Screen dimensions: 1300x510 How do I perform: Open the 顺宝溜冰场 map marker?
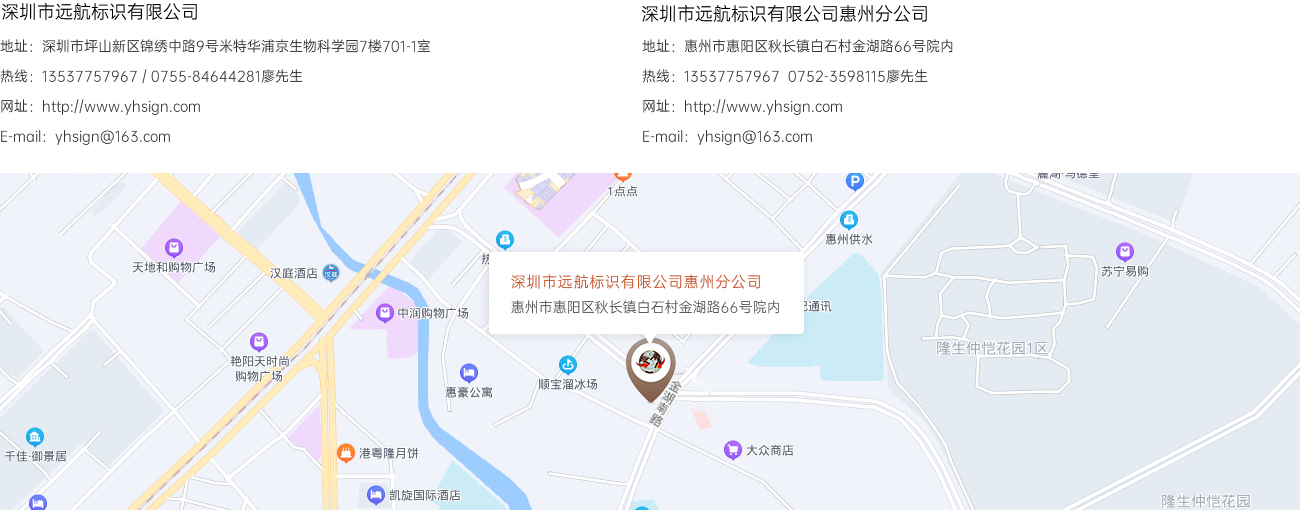tap(568, 365)
